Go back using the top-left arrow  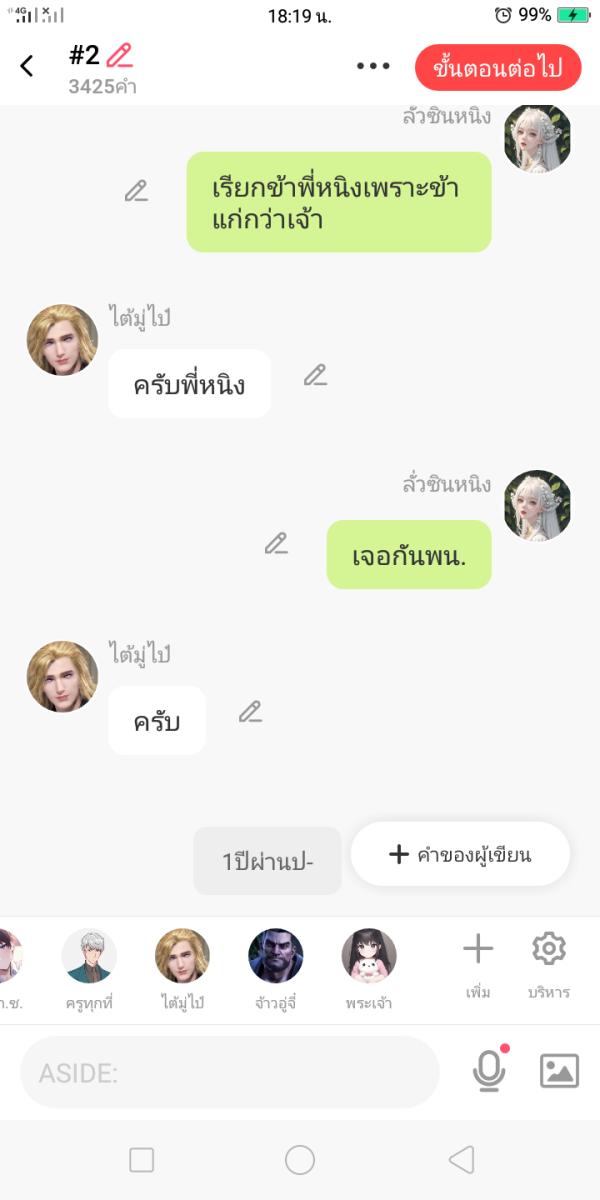tap(27, 67)
